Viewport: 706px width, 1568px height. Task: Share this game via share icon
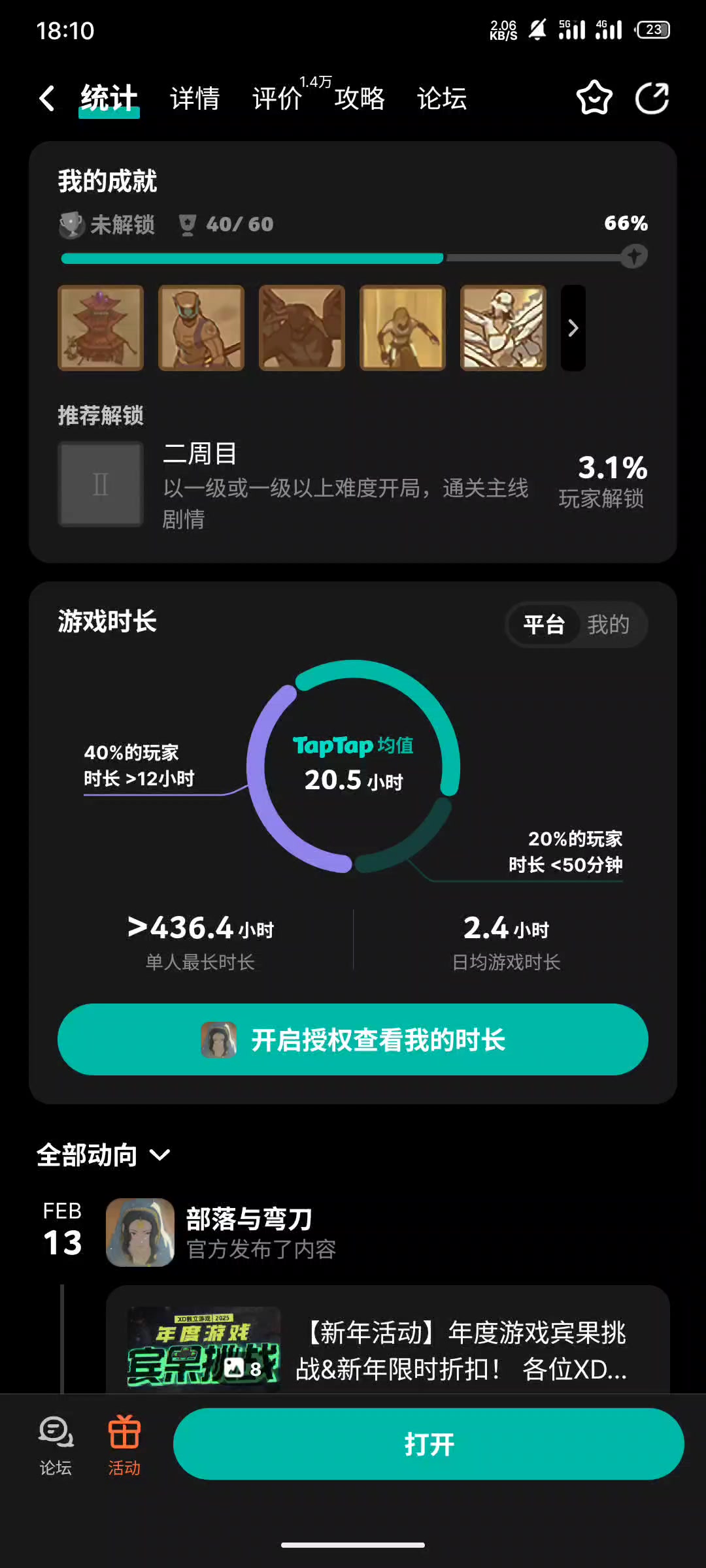(x=652, y=99)
